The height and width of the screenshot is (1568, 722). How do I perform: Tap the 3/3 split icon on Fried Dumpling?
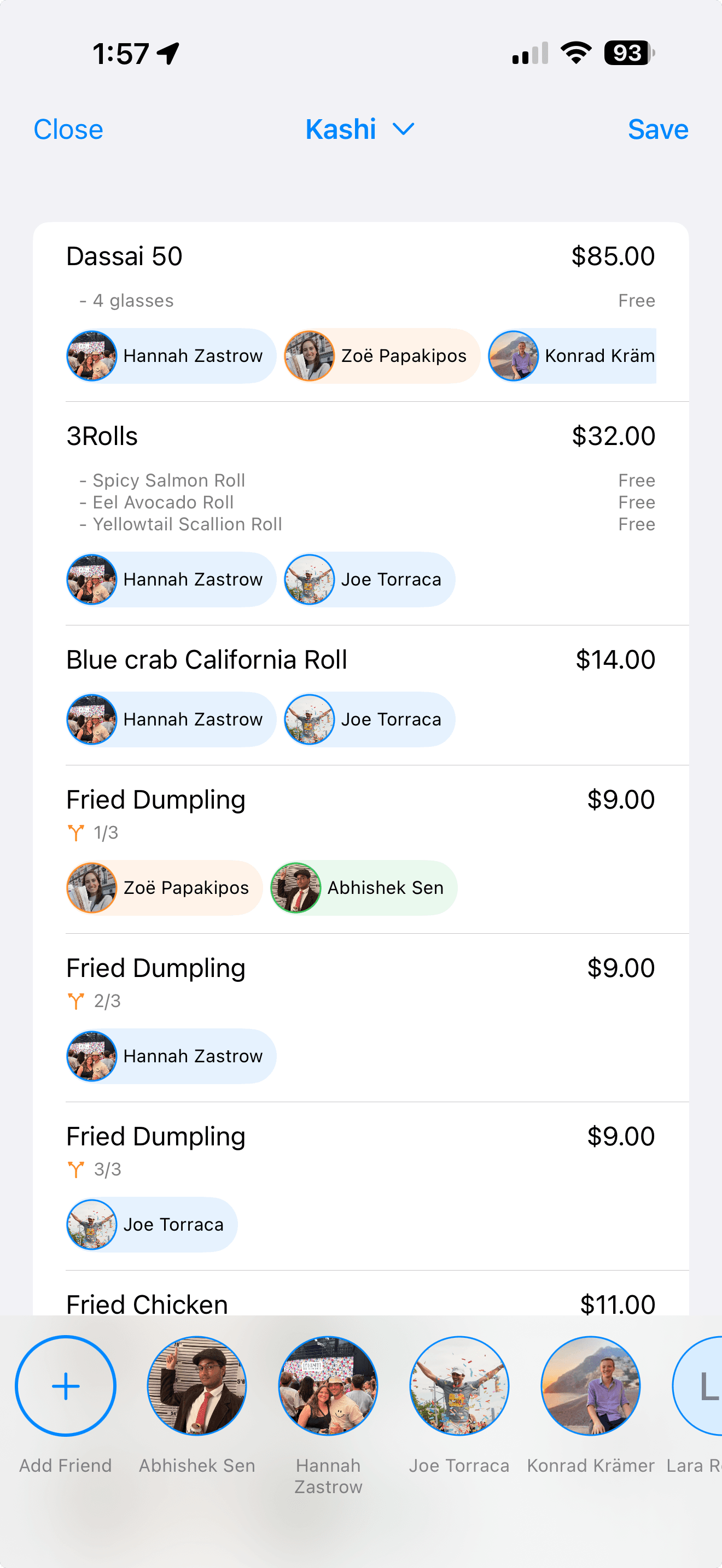(x=77, y=1169)
